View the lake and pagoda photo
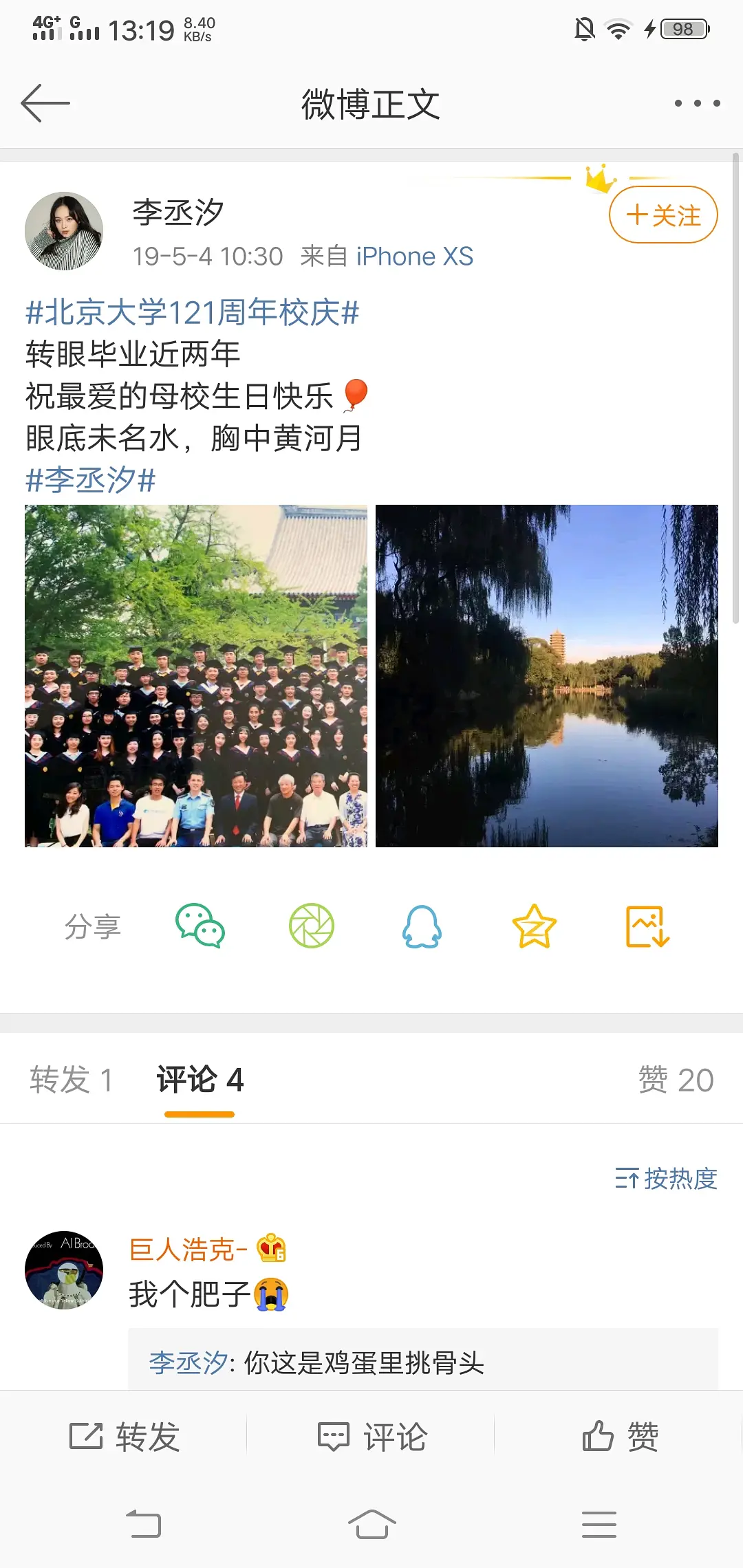 tap(546, 675)
